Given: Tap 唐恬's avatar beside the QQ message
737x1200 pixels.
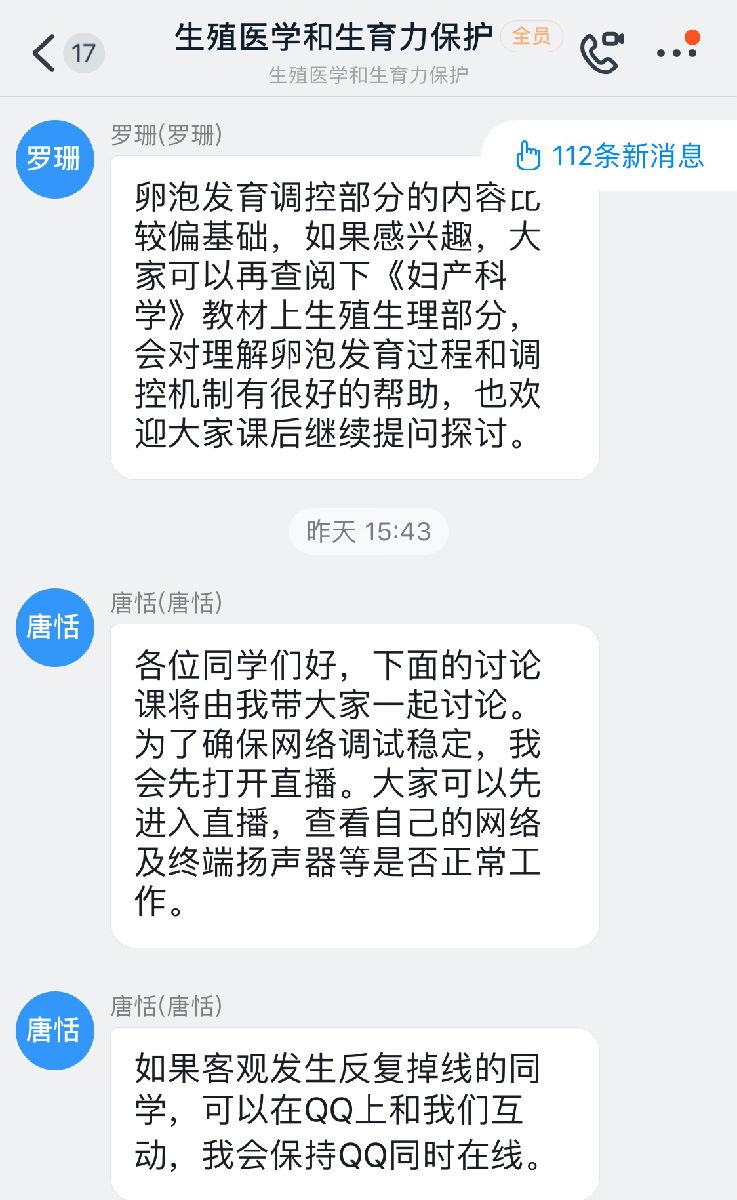Looking at the screenshot, I should click(55, 1030).
